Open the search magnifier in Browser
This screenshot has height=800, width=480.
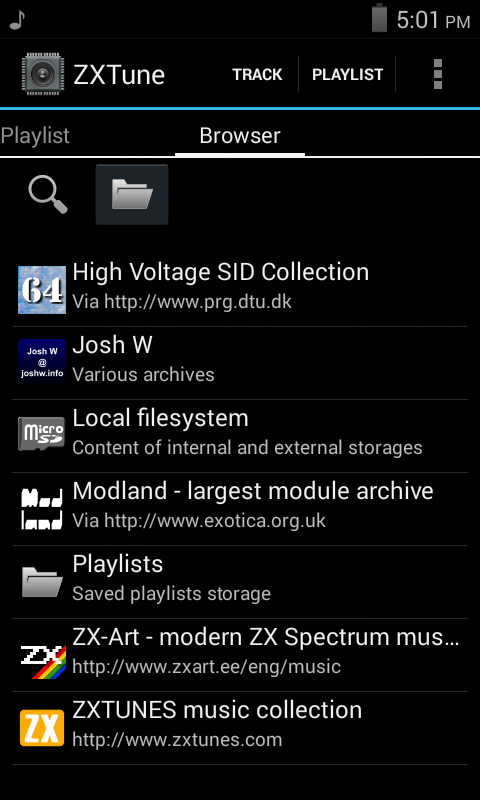click(48, 194)
